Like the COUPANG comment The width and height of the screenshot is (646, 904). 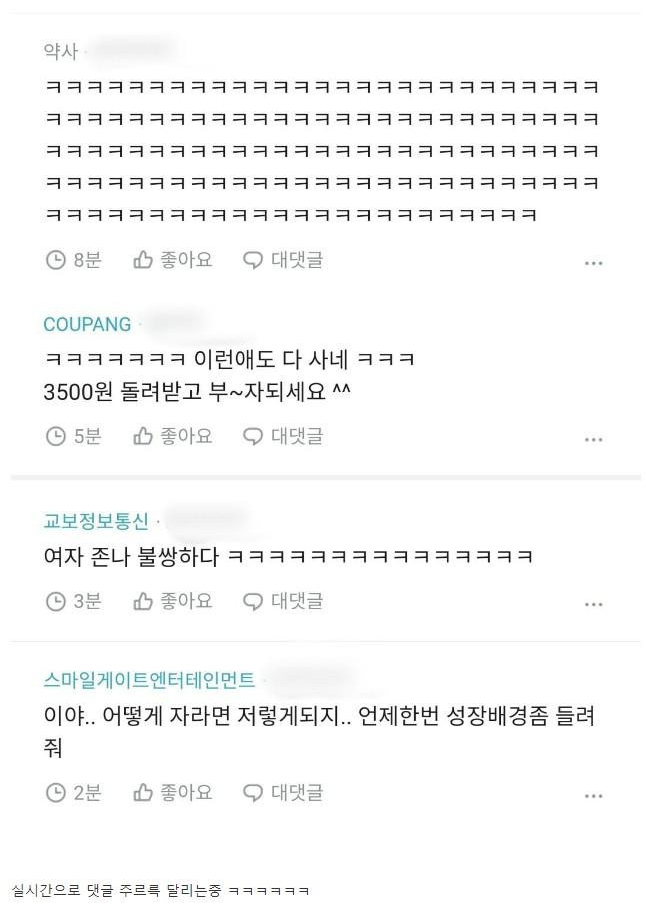click(172, 436)
